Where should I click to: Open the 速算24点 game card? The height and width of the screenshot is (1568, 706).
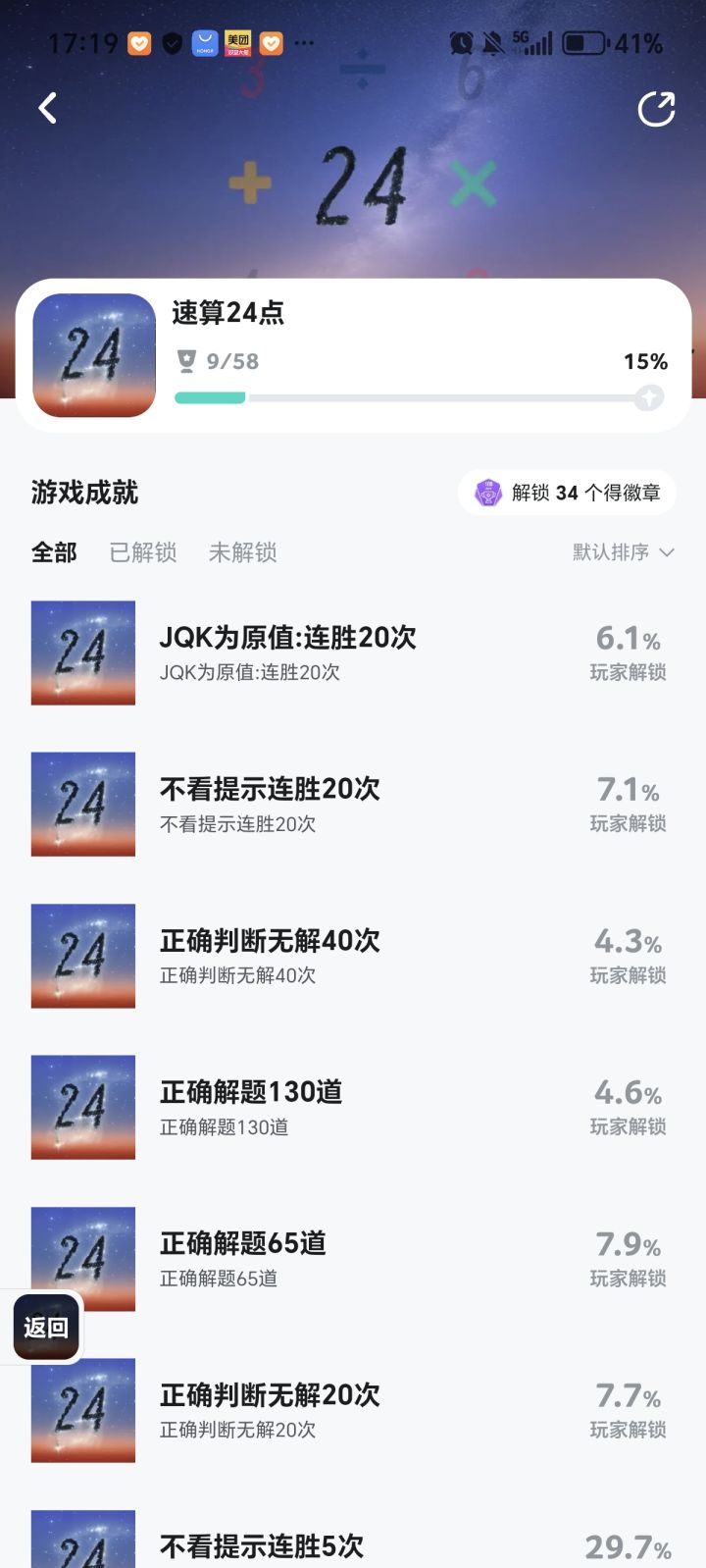tap(353, 355)
